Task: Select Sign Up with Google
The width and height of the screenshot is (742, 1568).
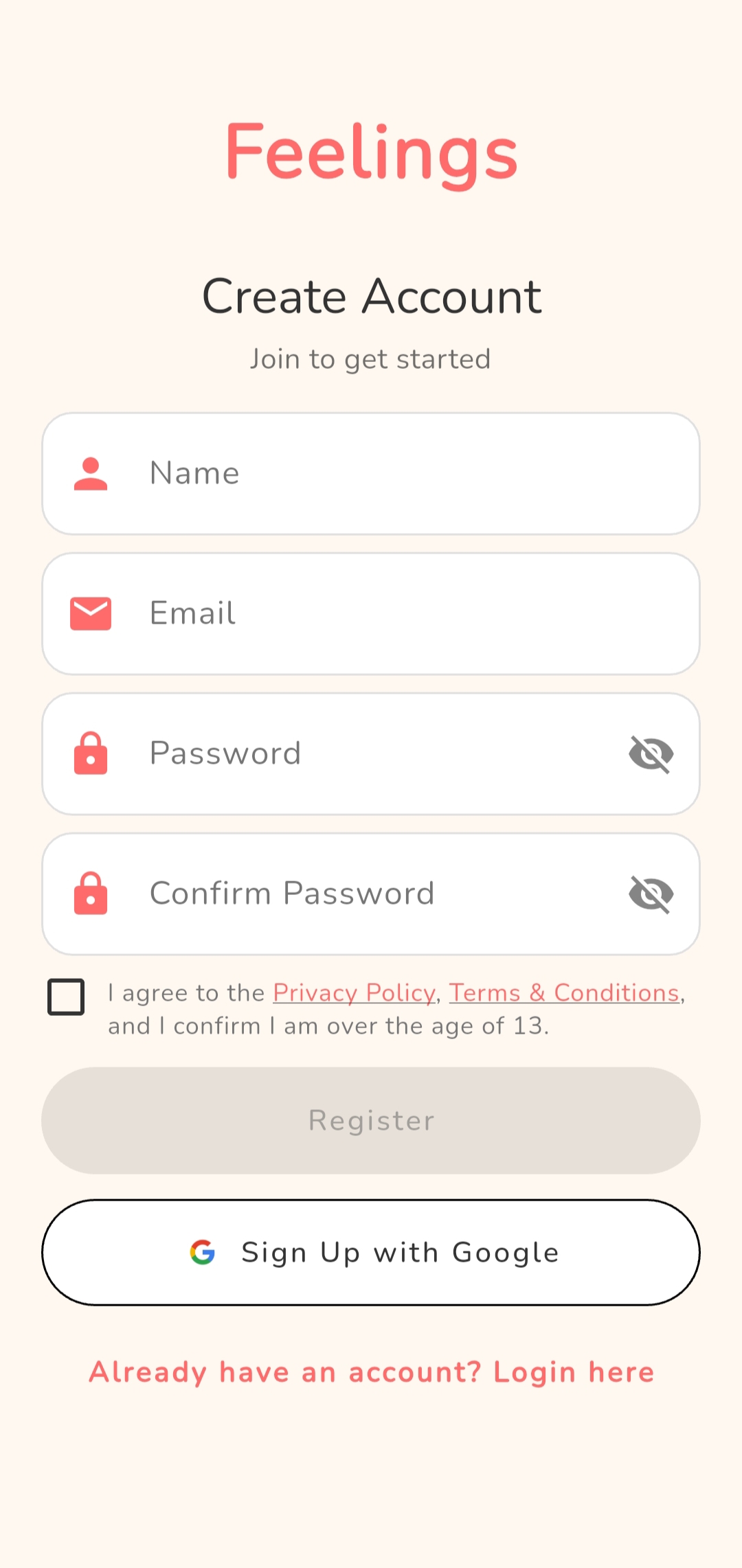Action: [x=371, y=1251]
